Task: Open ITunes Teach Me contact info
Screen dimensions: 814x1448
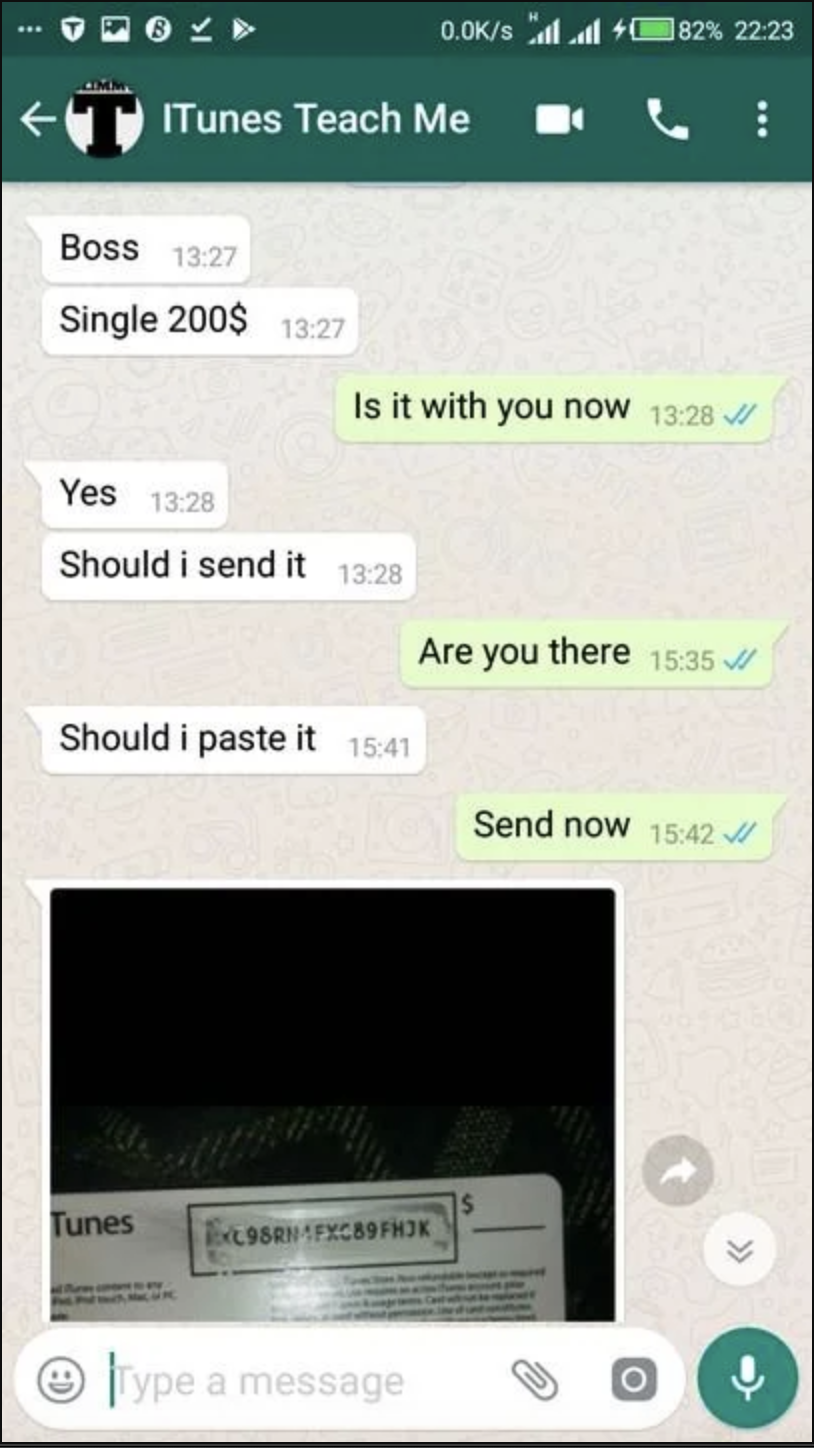Action: (x=315, y=120)
